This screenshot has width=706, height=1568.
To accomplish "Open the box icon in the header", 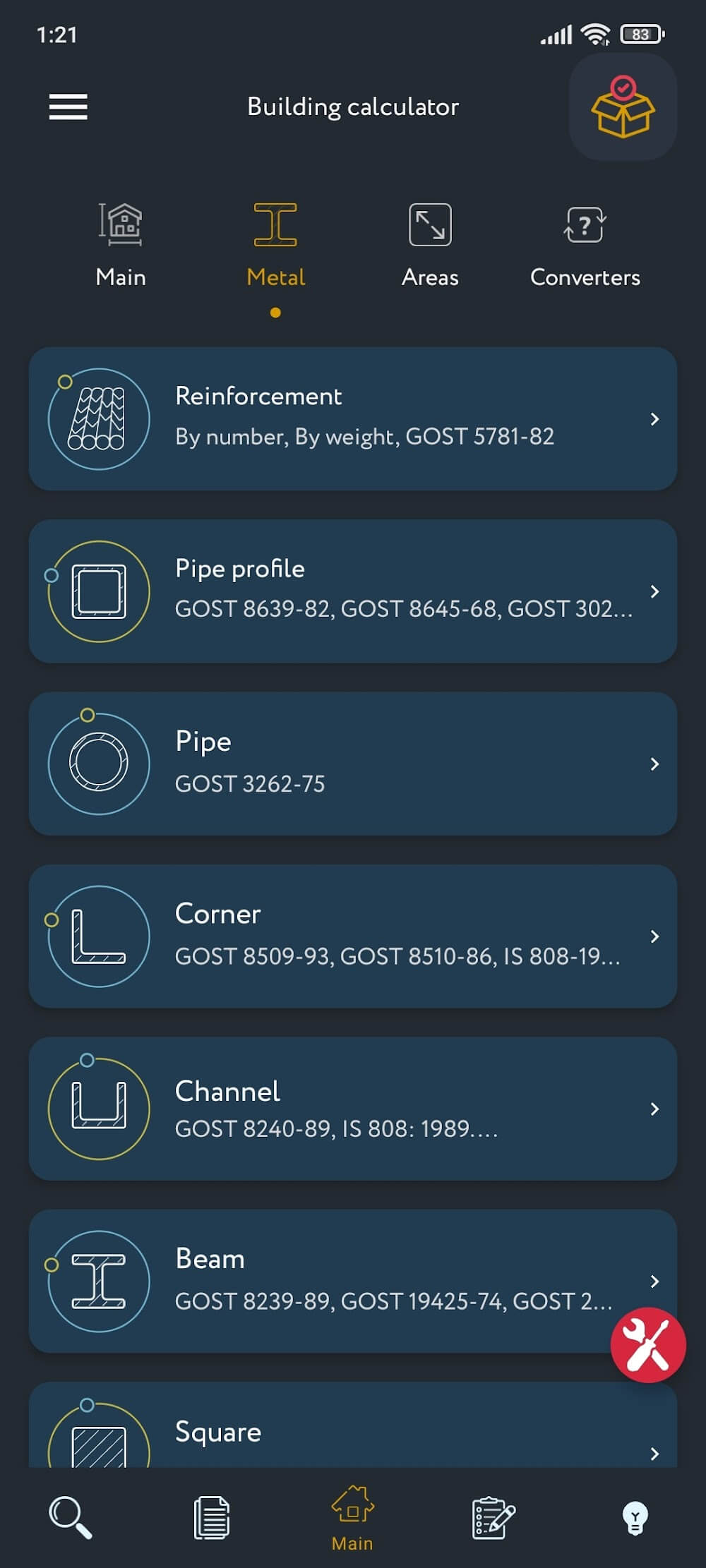I will pos(623,107).
